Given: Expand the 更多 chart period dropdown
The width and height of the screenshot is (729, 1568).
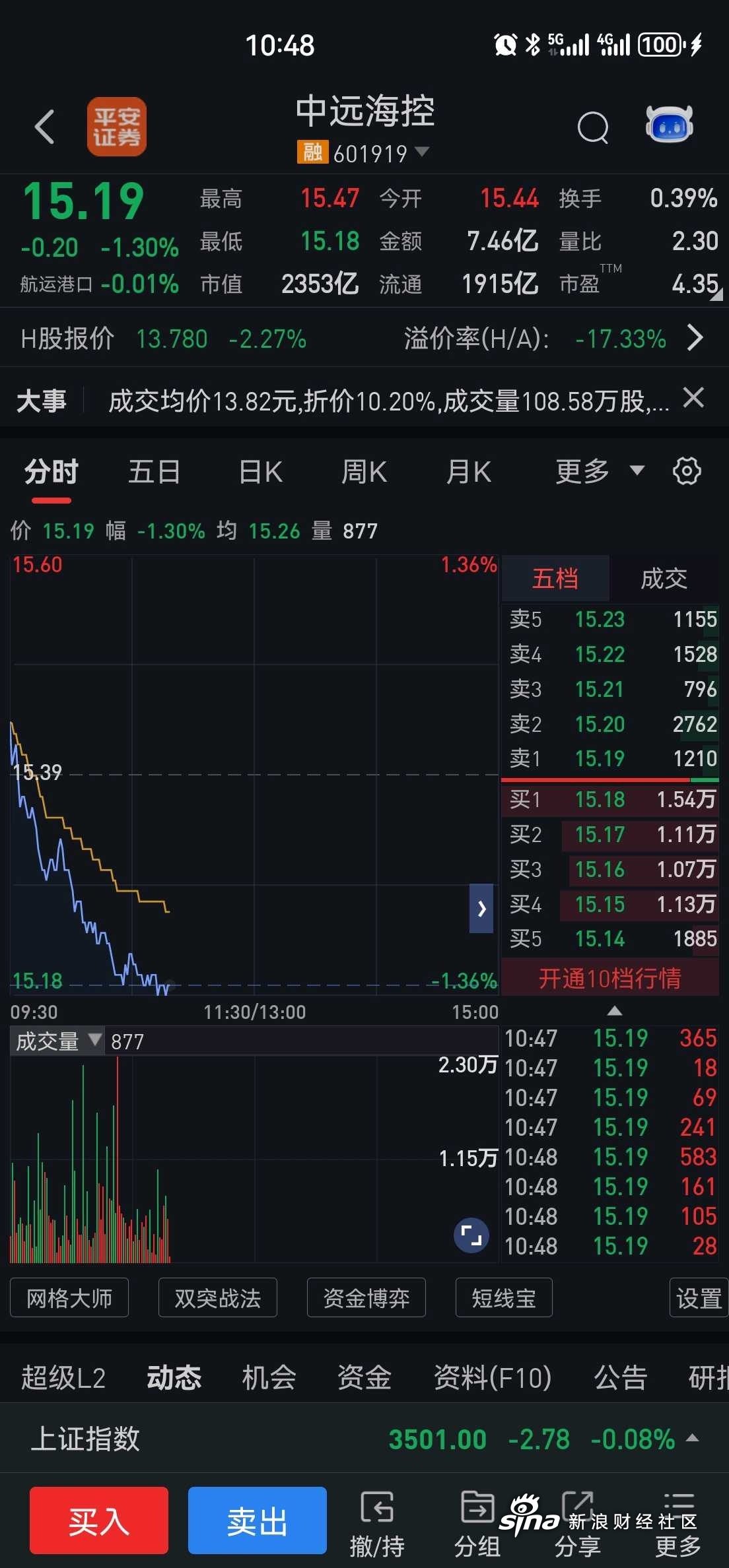Looking at the screenshot, I should point(600,471).
